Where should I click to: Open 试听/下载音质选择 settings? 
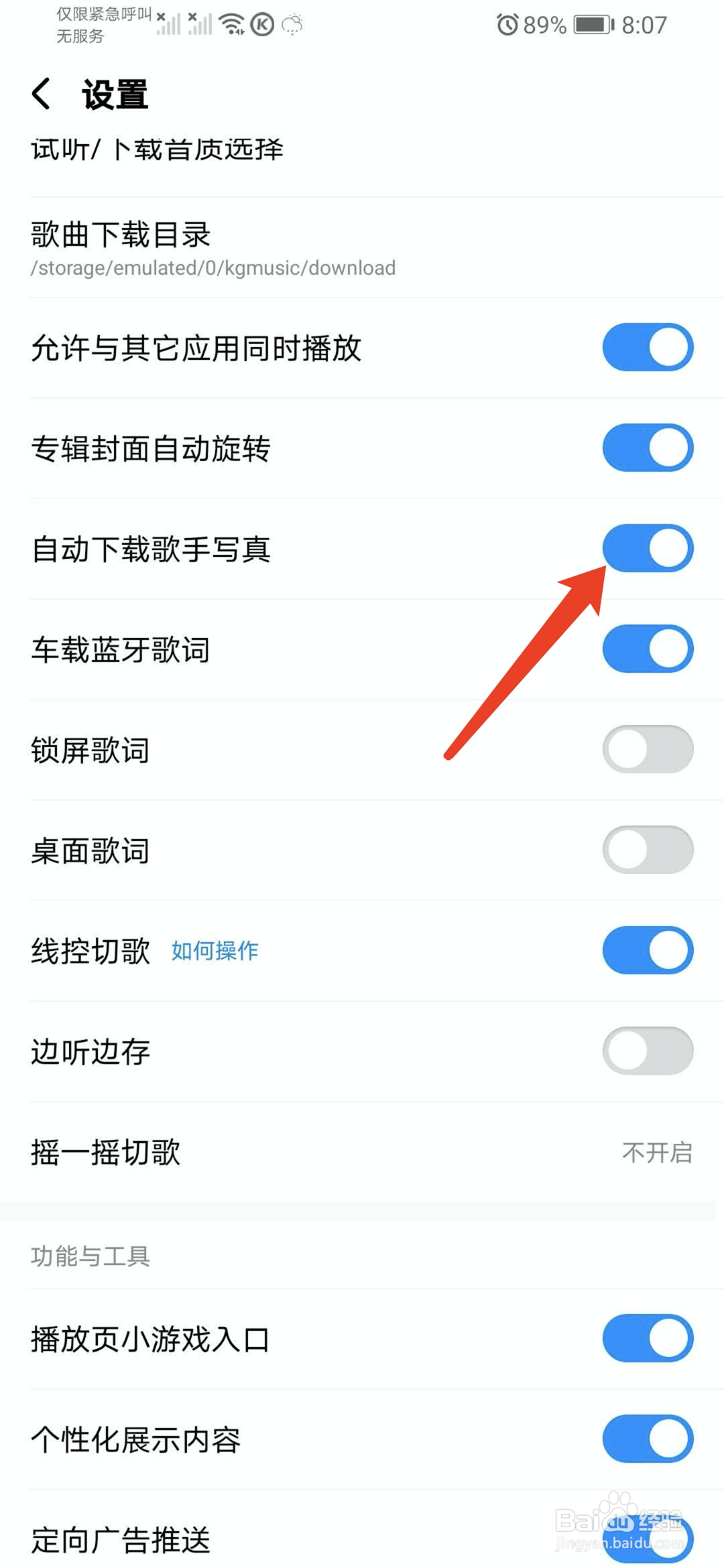(x=158, y=150)
